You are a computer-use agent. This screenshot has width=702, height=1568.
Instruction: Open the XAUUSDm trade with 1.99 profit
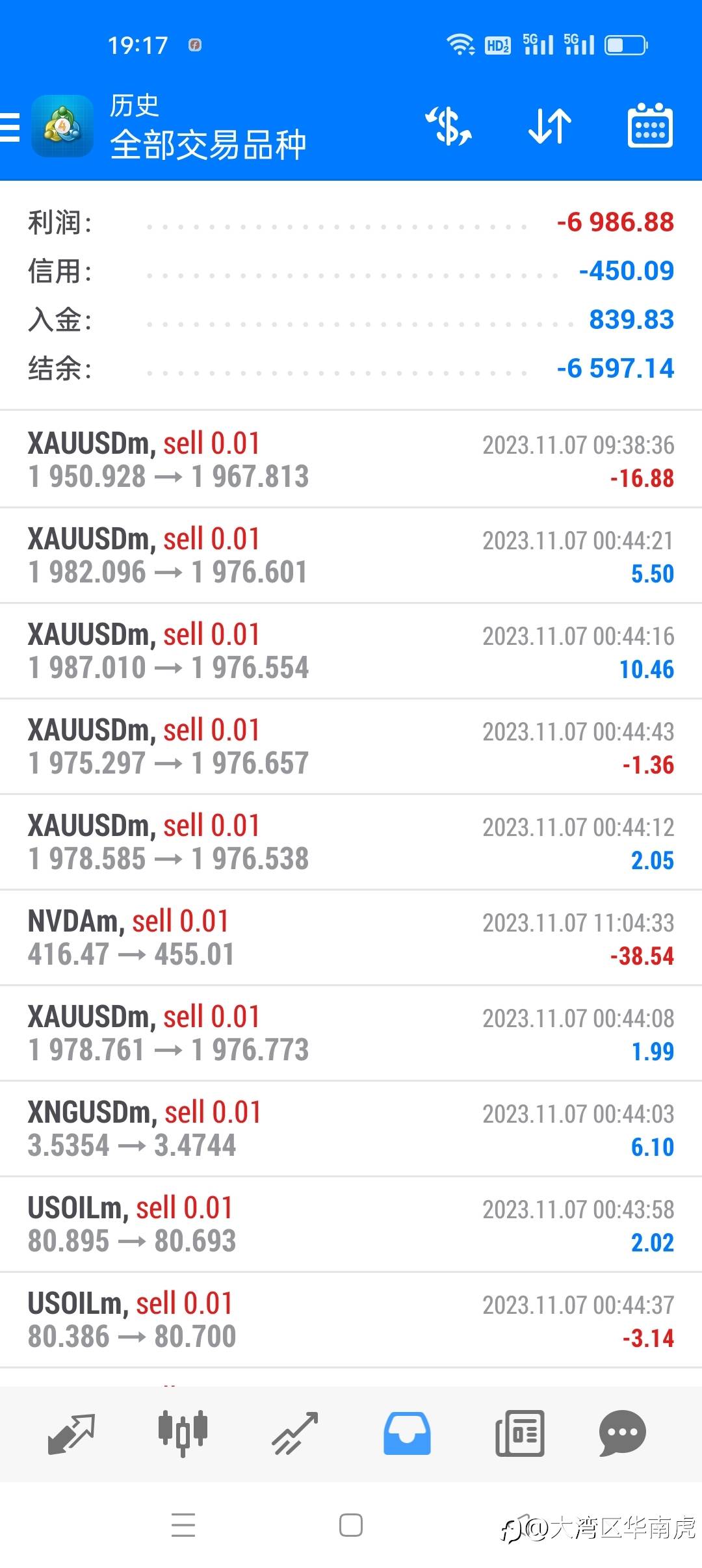[351, 1034]
